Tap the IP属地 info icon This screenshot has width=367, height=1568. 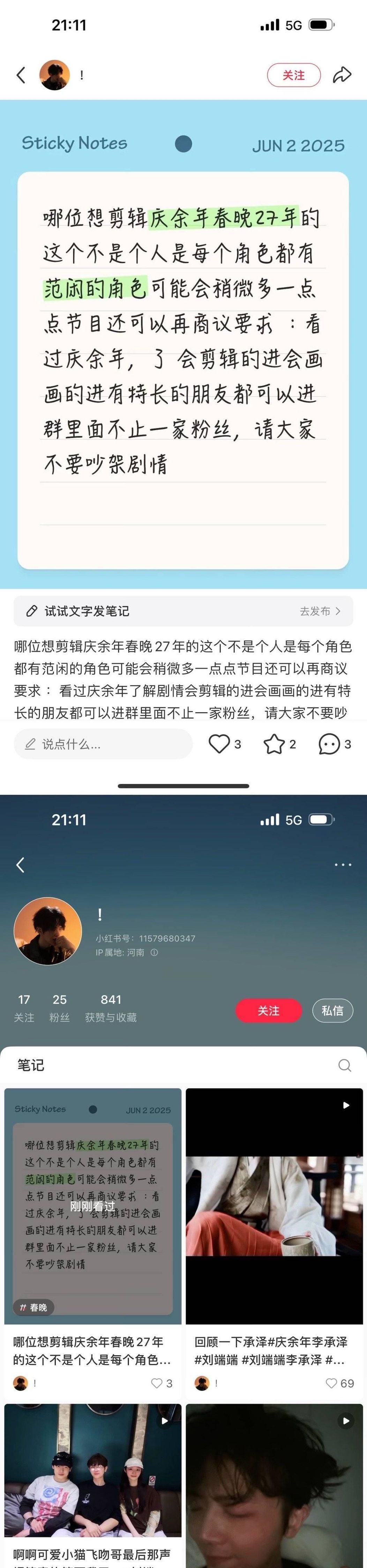(x=155, y=953)
